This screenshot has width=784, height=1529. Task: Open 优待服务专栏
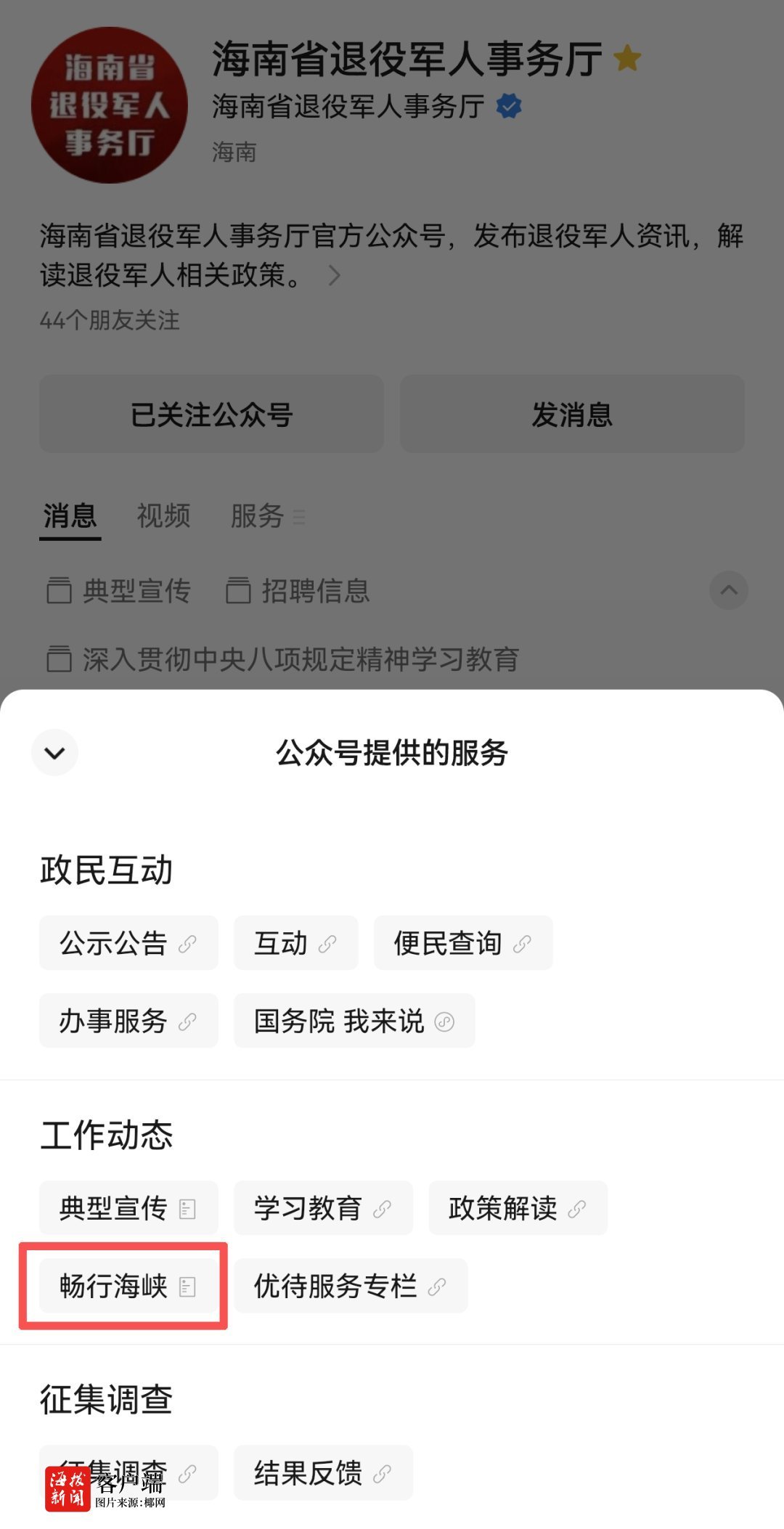[x=351, y=1285]
